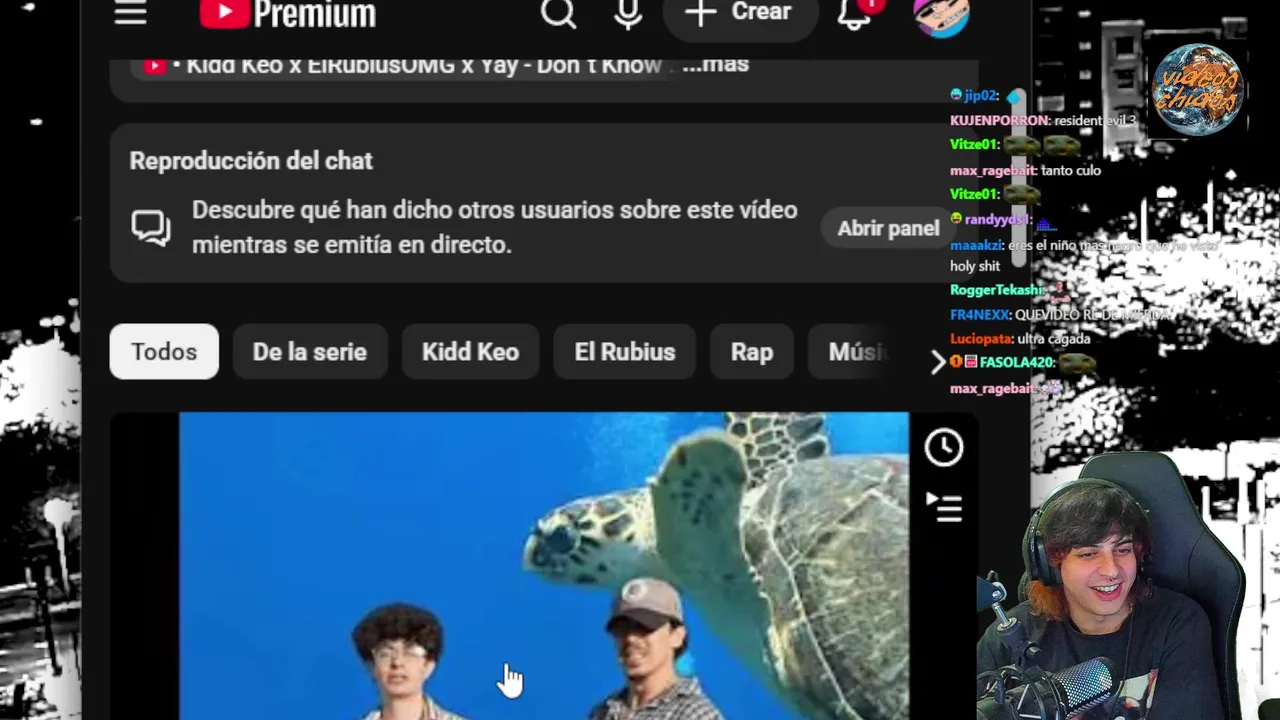
Task: Start voice search with the microphone
Action: click(628, 13)
